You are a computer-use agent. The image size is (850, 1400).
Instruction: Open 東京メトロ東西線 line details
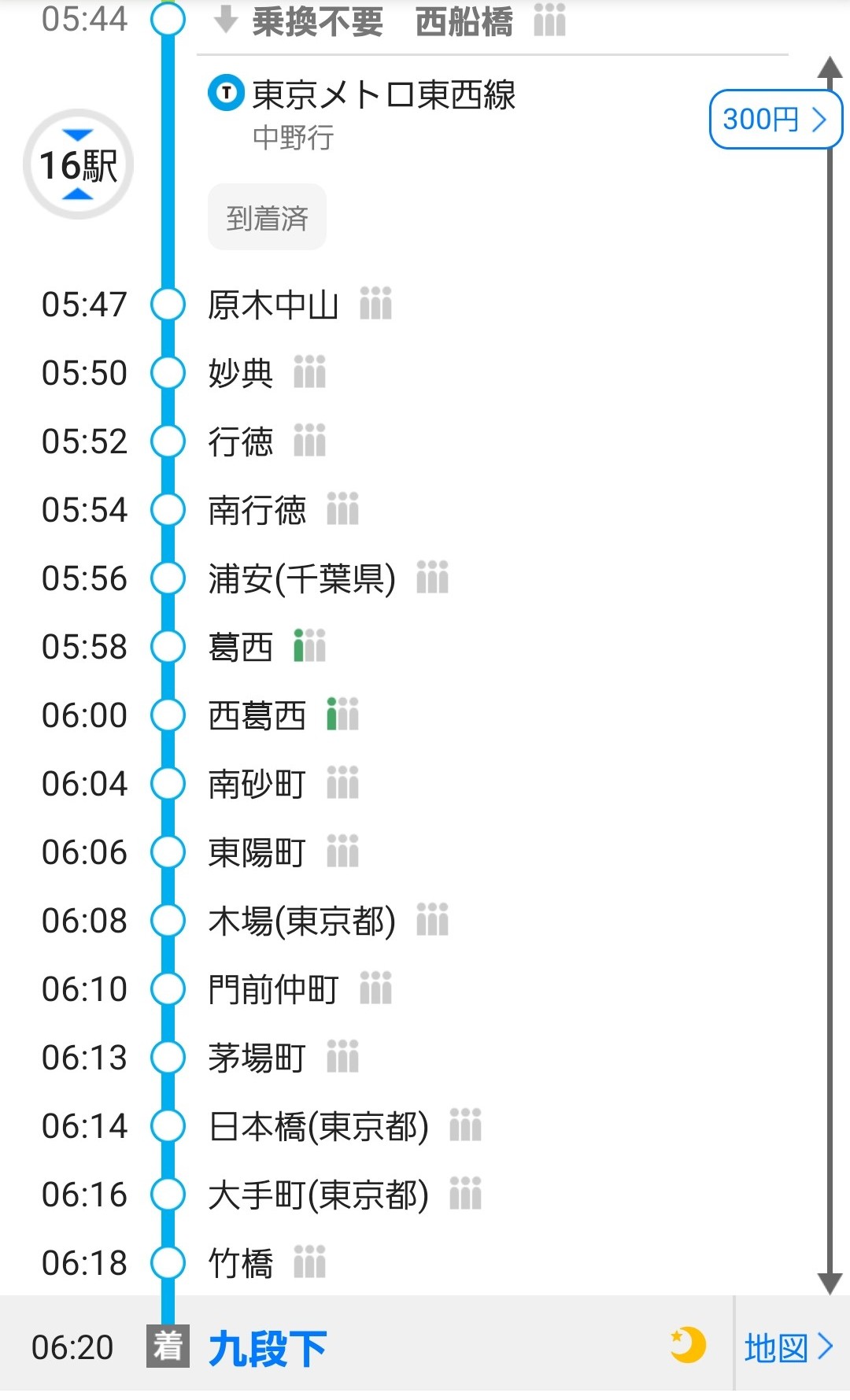pos(383,95)
